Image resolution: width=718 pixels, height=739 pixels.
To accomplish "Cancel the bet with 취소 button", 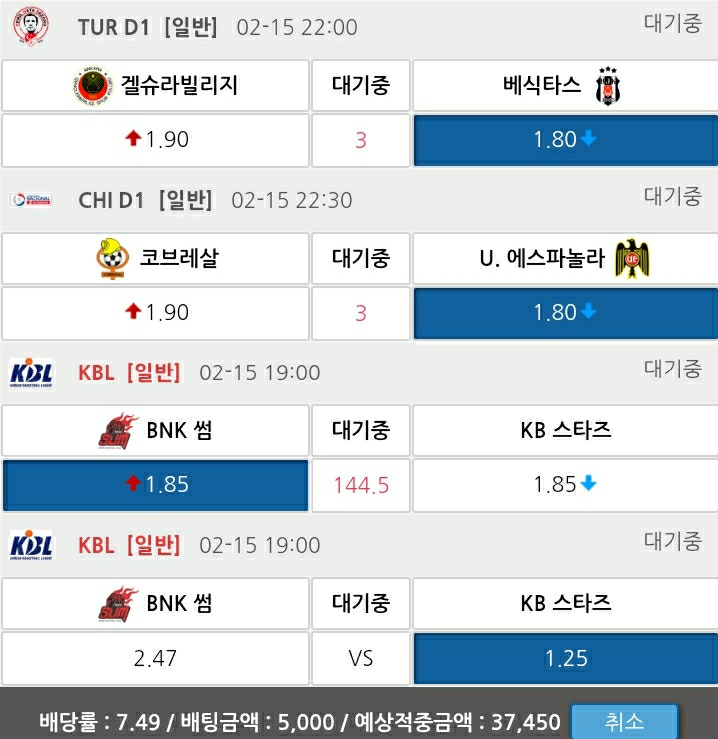I will click(624, 721).
